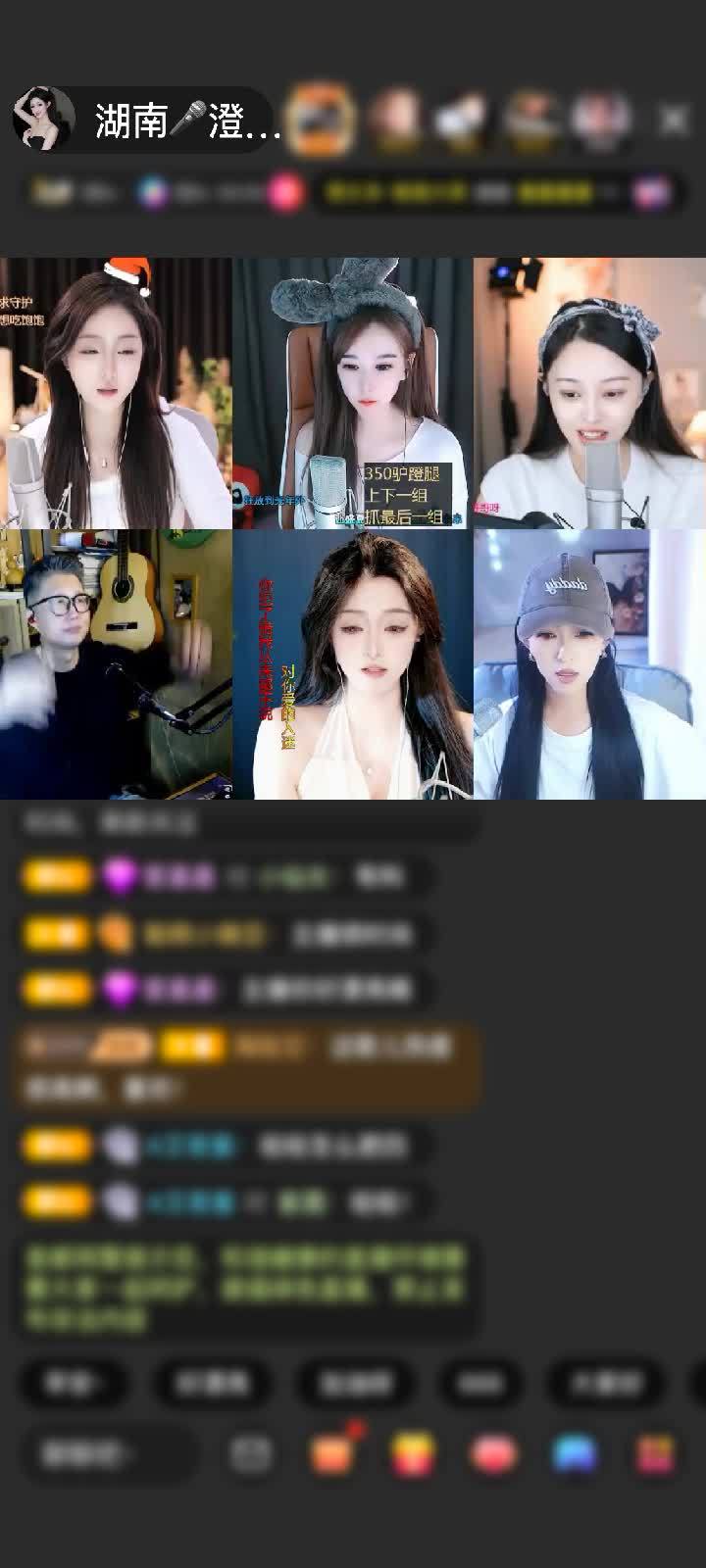Tap the pink heart icon in bottom bar

pos(493,1454)
